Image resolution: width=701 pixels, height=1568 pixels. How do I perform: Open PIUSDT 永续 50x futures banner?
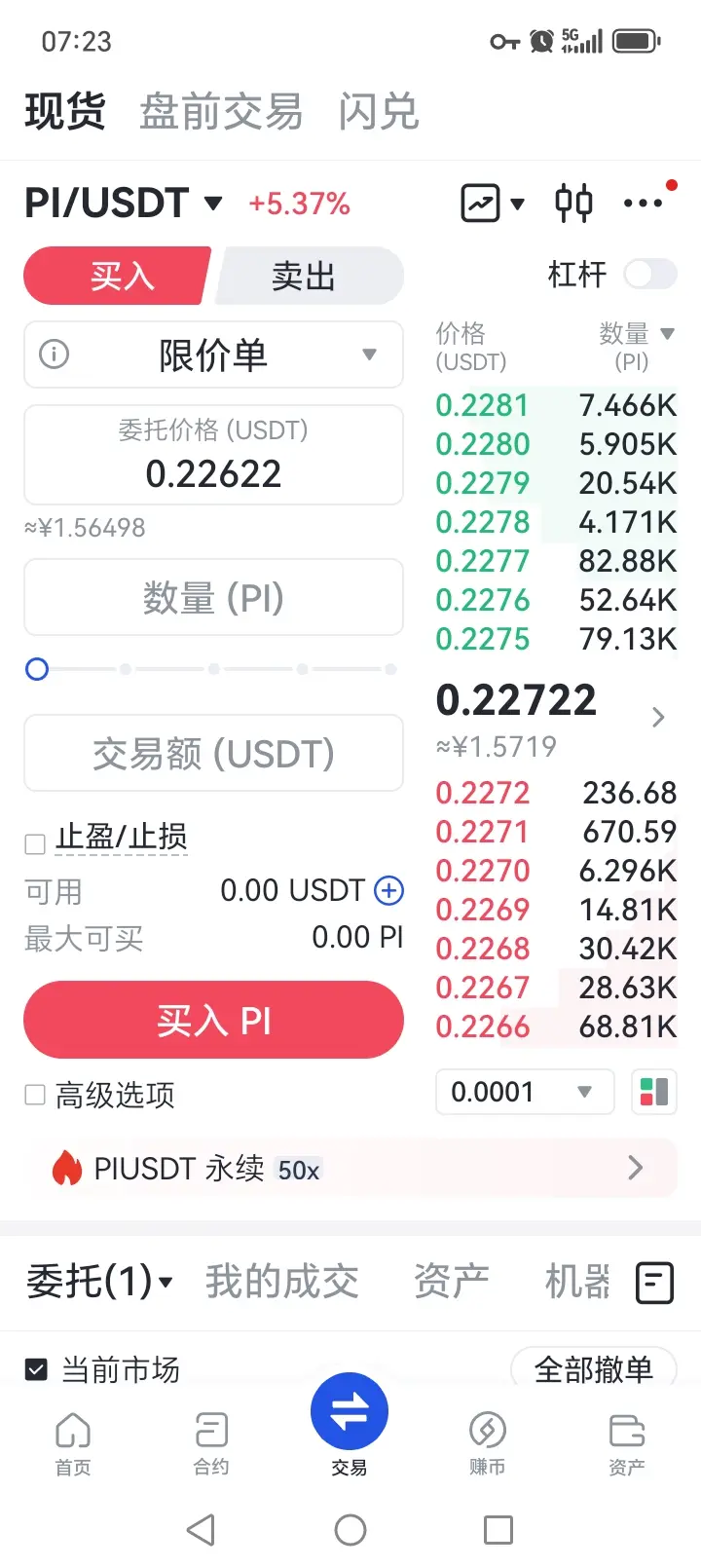tap(350, 1168)
